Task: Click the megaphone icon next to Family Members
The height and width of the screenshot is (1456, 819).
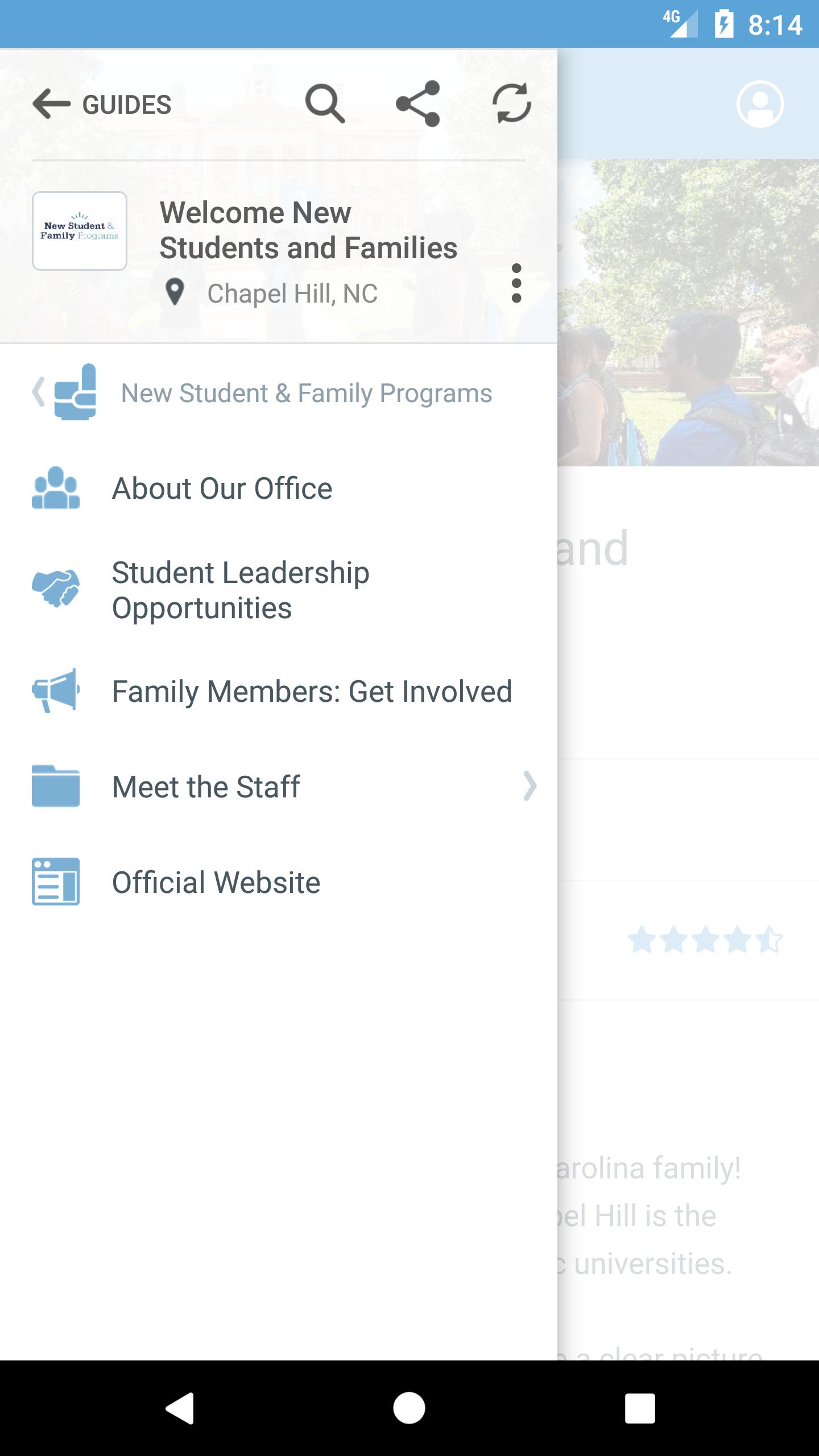Action: (x=55, y=691)
